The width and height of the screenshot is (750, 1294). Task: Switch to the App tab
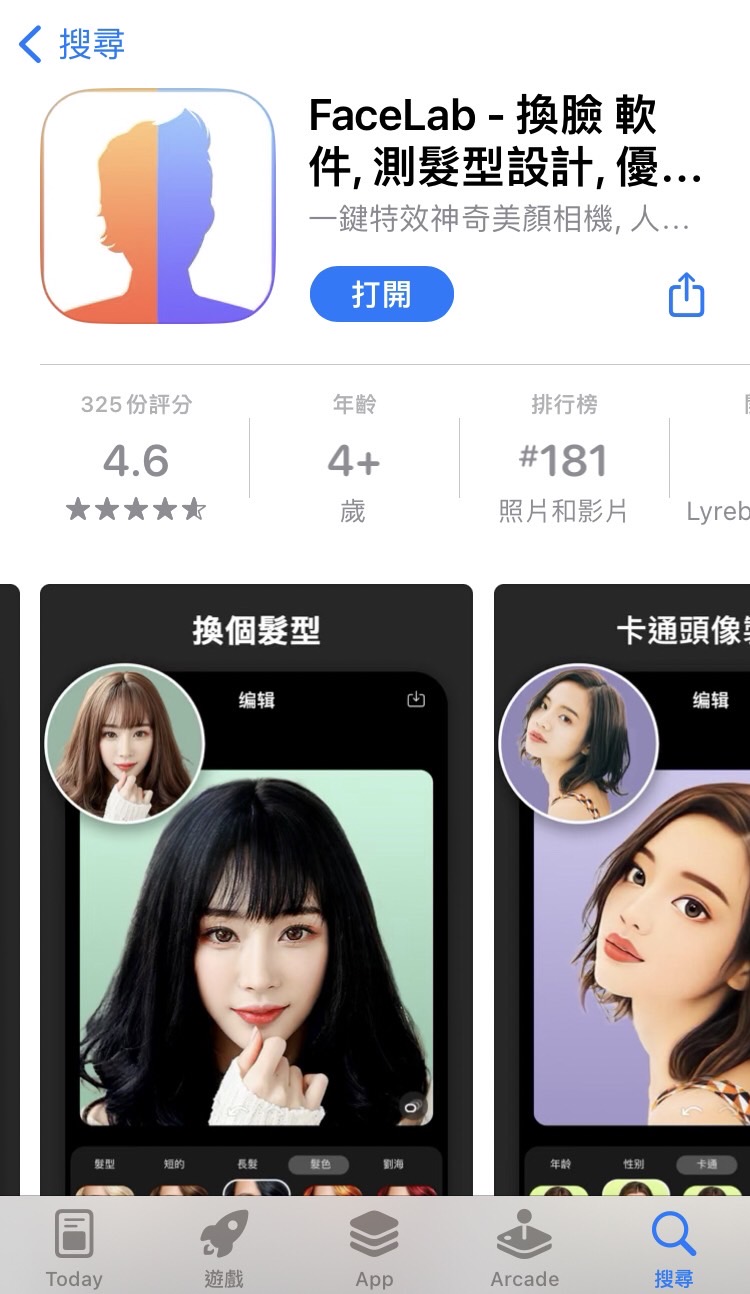(x=374, y=1246)
